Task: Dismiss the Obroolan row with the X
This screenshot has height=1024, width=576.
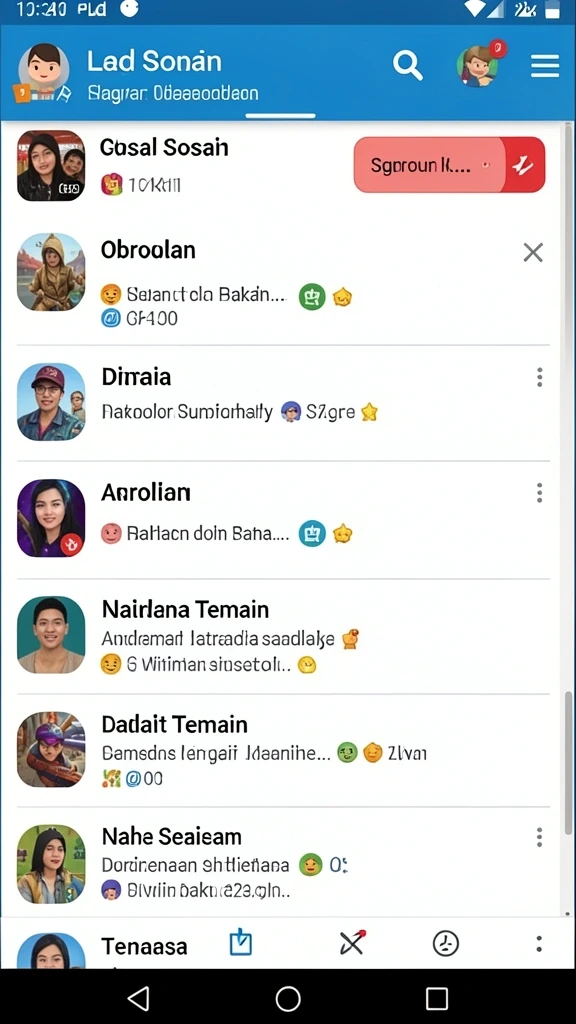Action: (x=533, y=252)
